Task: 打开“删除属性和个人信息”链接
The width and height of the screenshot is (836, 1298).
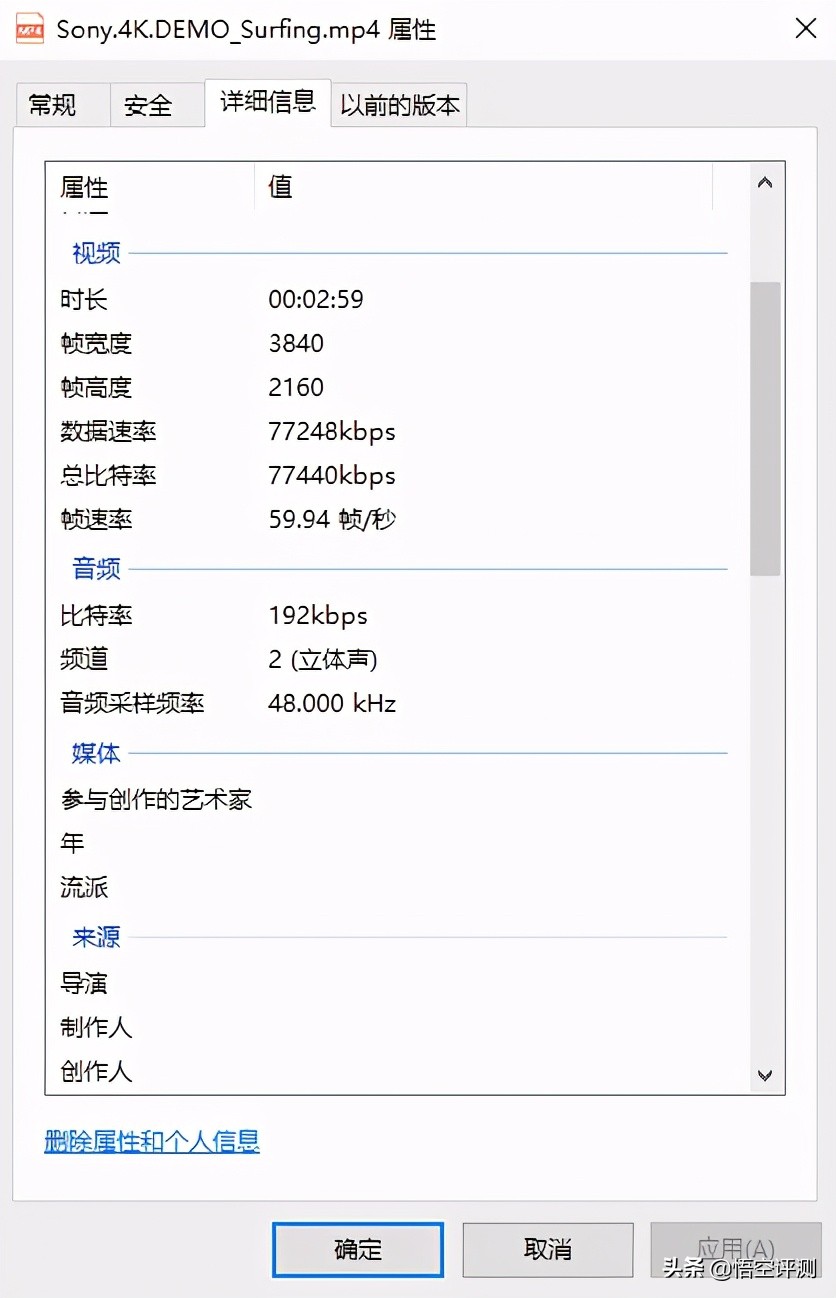Action: (x=150, y=1141)
